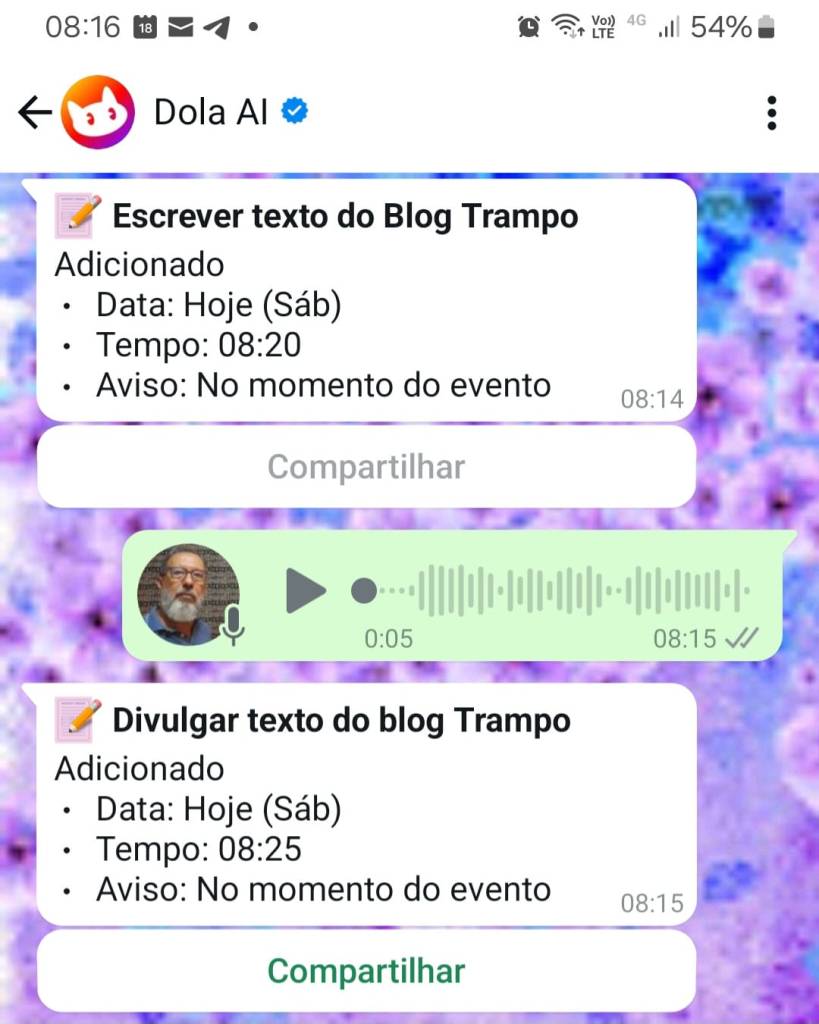Tap Compartilhar under Divulgar texto message

click(x=366, y=971)
